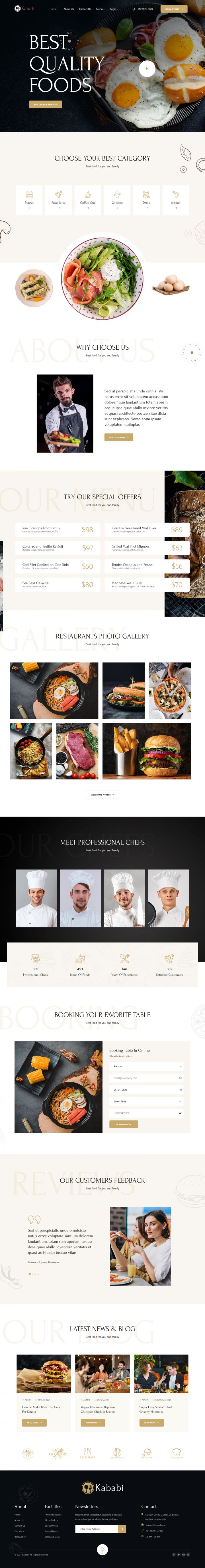Open the Drink category card

click(x=146, y=200)
